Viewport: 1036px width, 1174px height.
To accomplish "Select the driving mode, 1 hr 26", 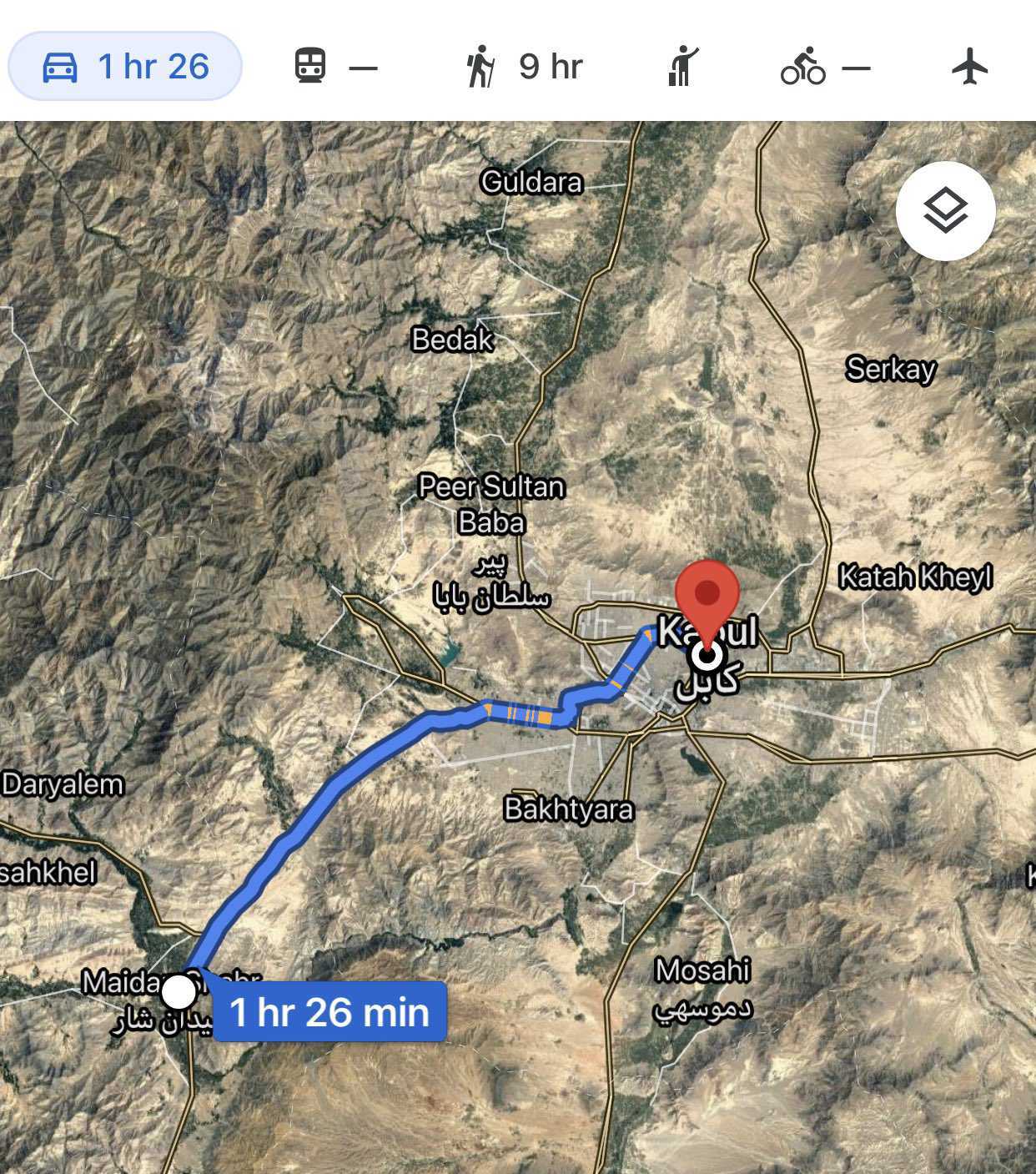I will pos(125,67).
